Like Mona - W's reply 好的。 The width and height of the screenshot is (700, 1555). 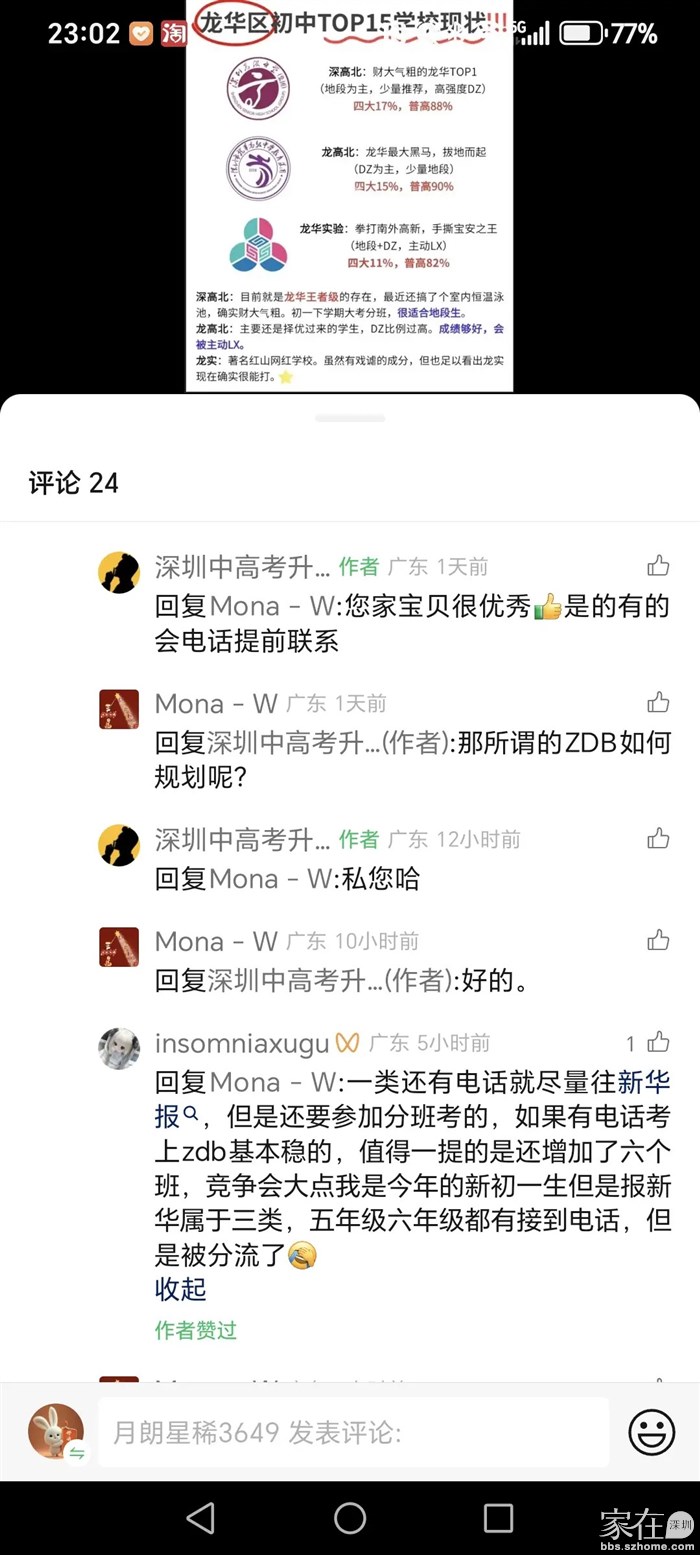point(658,940)
